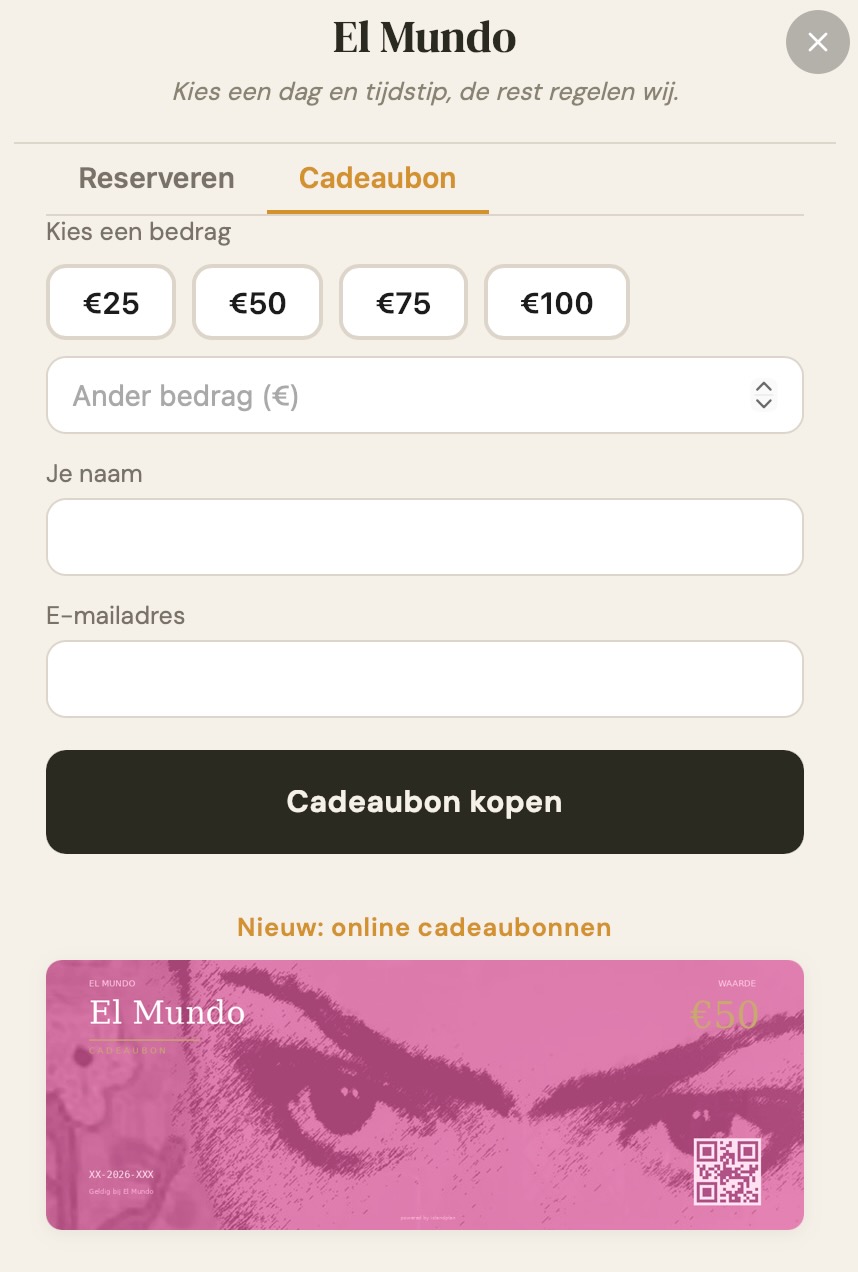Screen dimensions: 858x1272
Task: Select the €25 gift voucher amount
Action: click(111, 302)
